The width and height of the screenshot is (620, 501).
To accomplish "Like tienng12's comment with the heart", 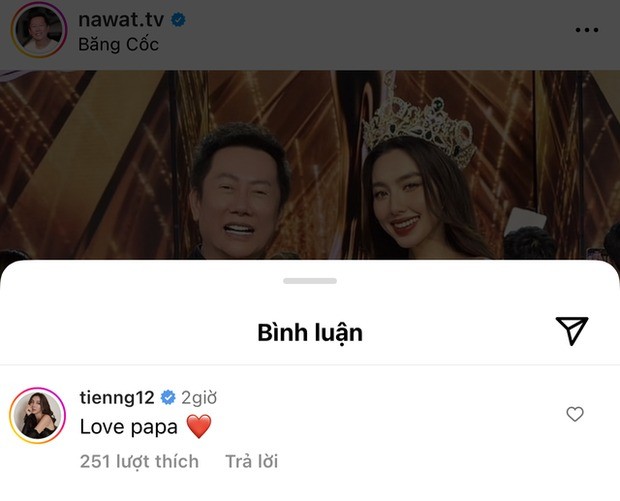I will 575,414.
